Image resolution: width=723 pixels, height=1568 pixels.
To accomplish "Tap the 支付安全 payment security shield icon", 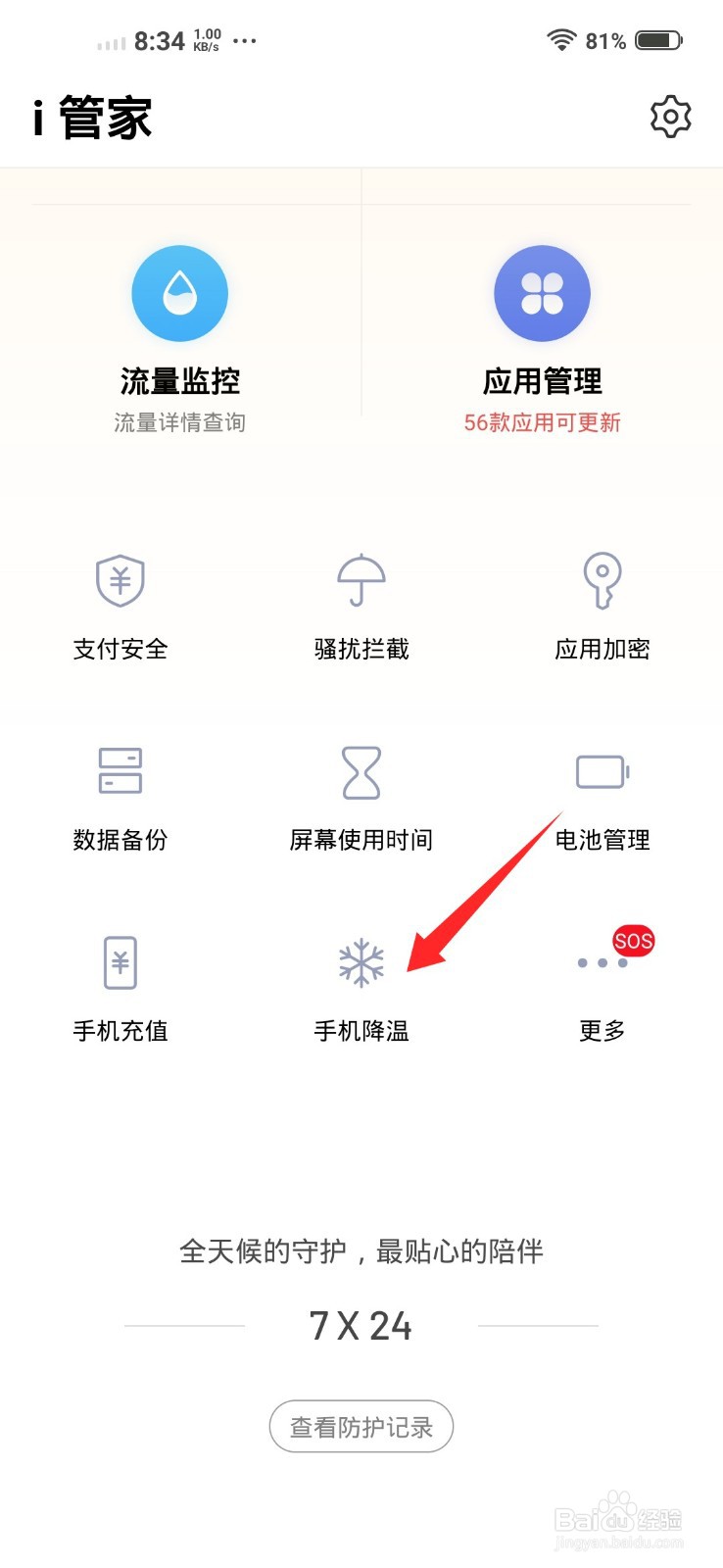I will point(120,582).
